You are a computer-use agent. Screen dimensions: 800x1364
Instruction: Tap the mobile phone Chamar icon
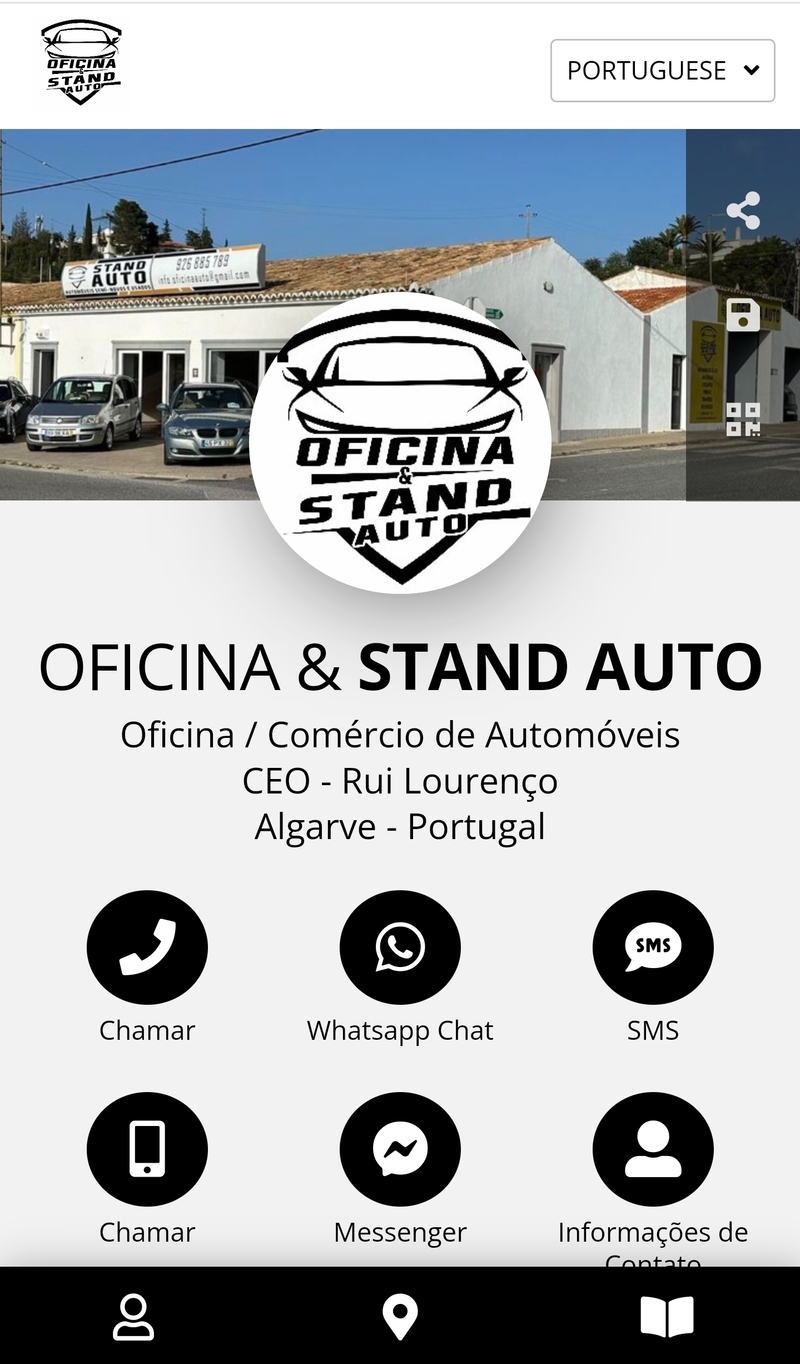click(x=147, y=1150)
